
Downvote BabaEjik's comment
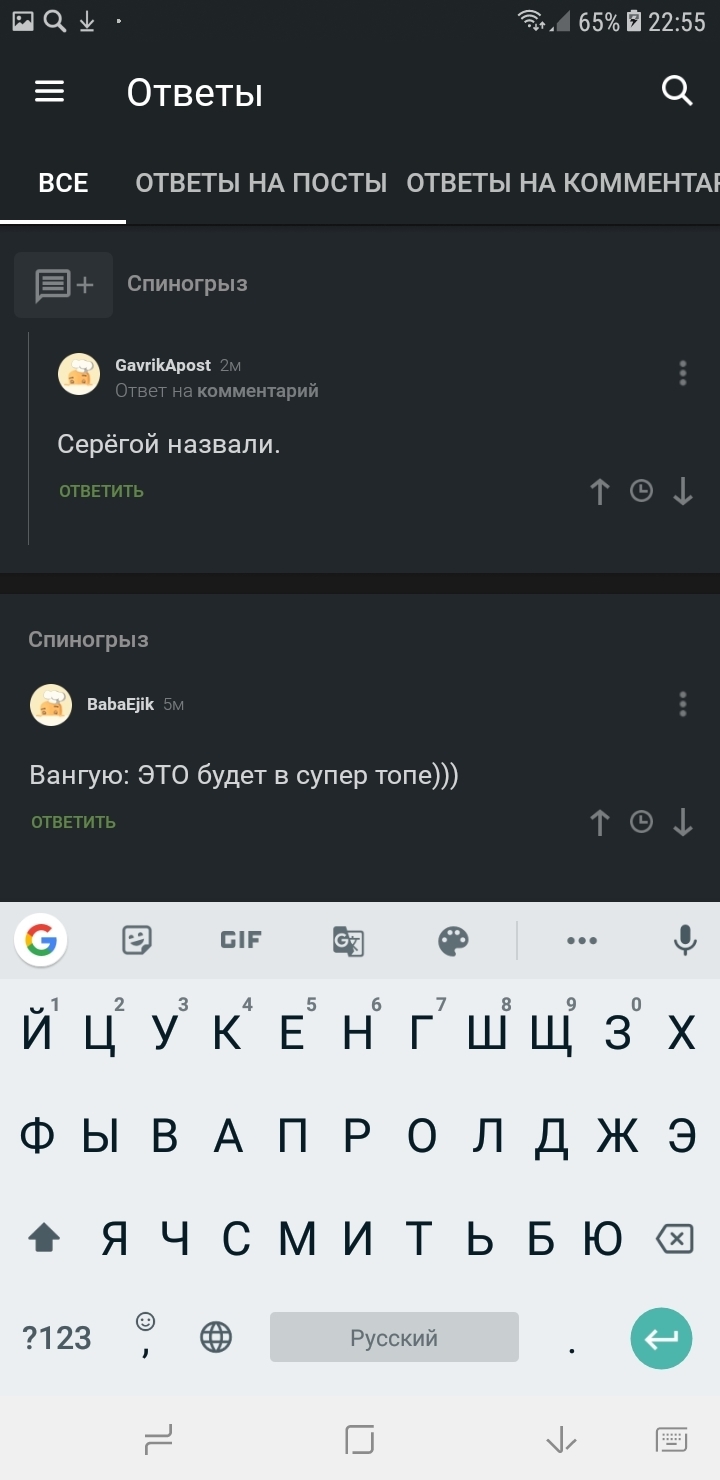click(683, 822)
